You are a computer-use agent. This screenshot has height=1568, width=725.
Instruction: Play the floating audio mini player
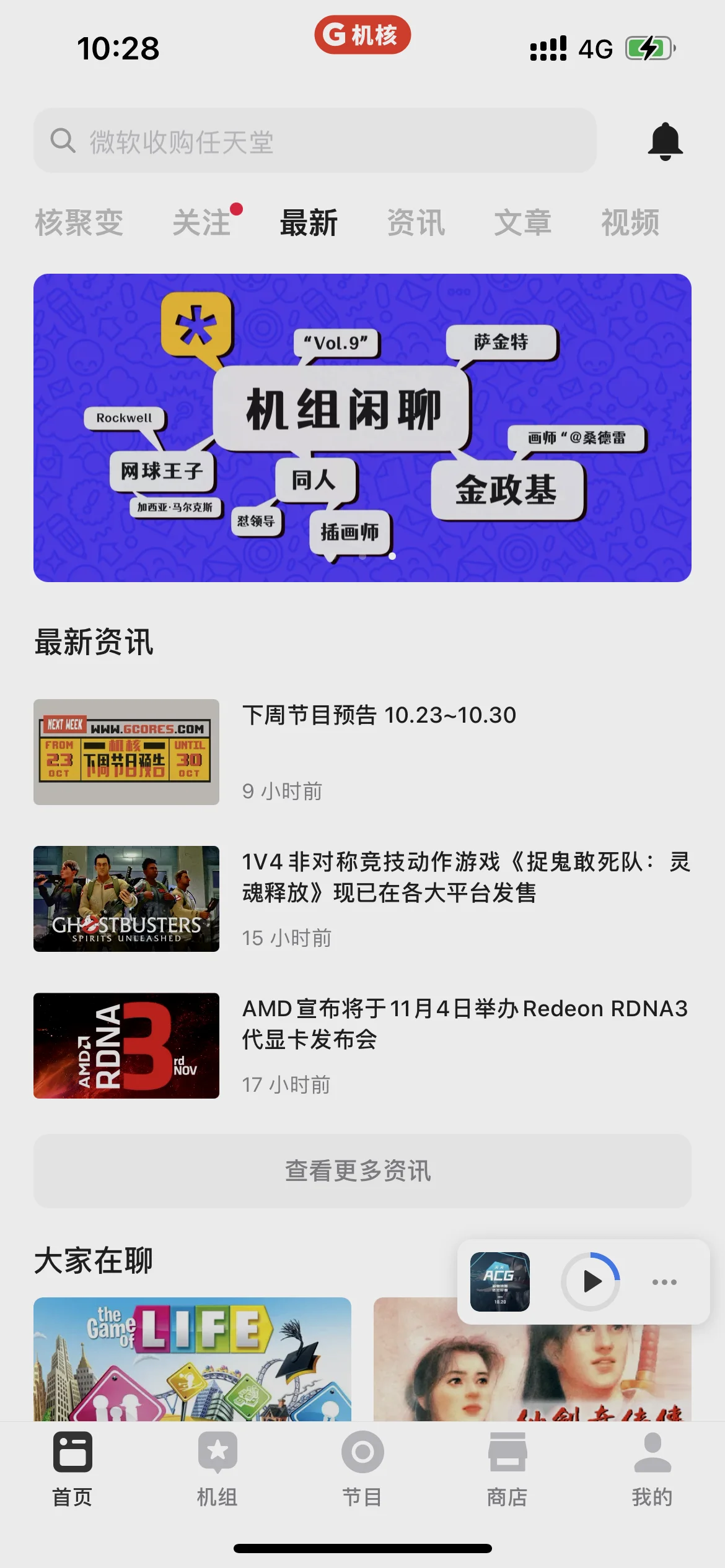[x=591, y=1281]
